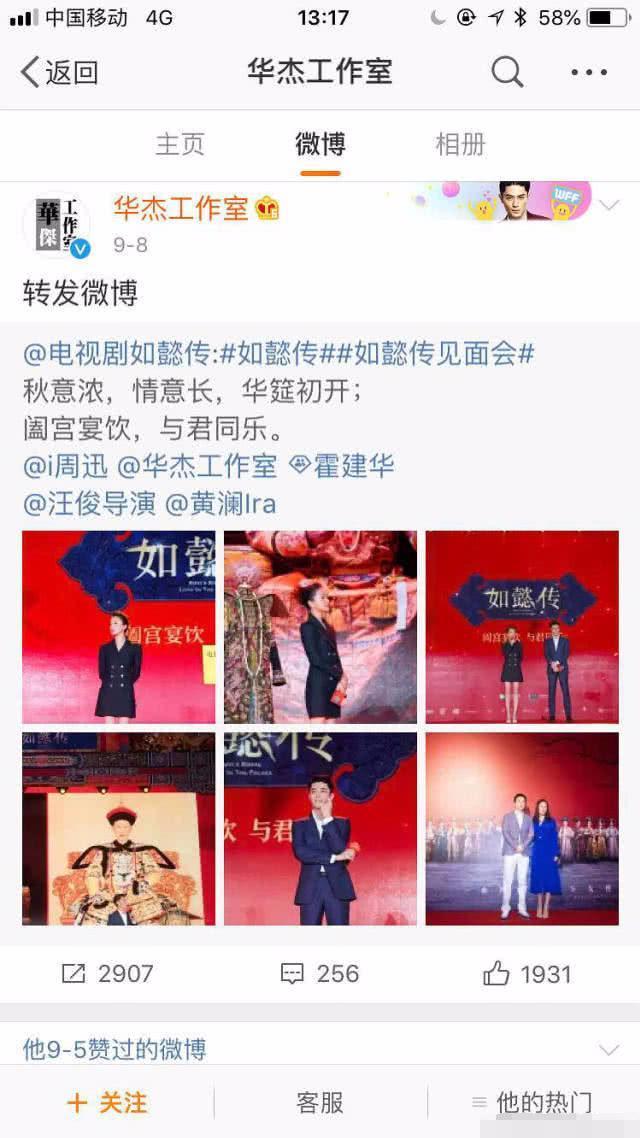This screenshot has height=1138, width=640.
Task: Expand the post options chevron beside 华杰工作室
Action: [x=609, y=206]
